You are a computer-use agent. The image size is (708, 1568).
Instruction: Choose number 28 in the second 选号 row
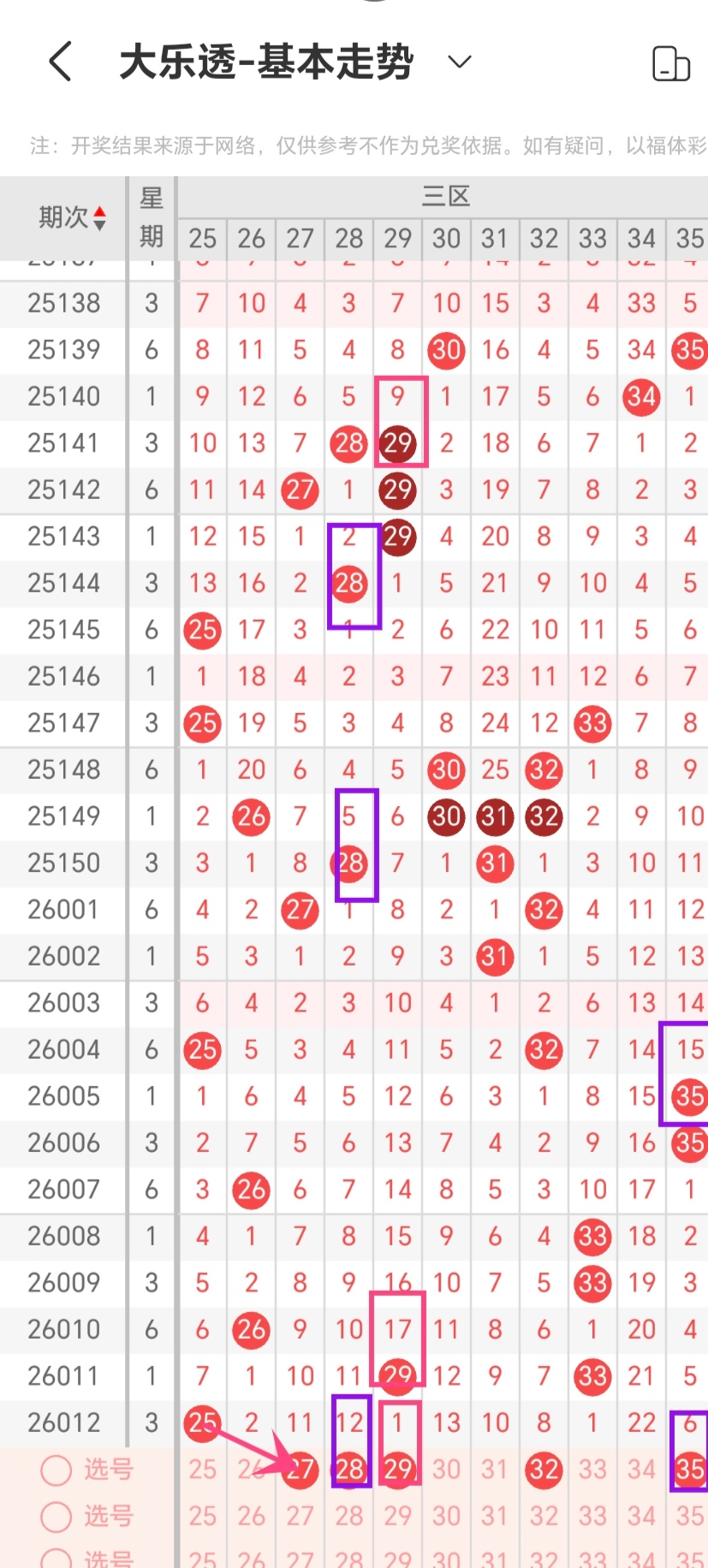(x=348, y=1516)
